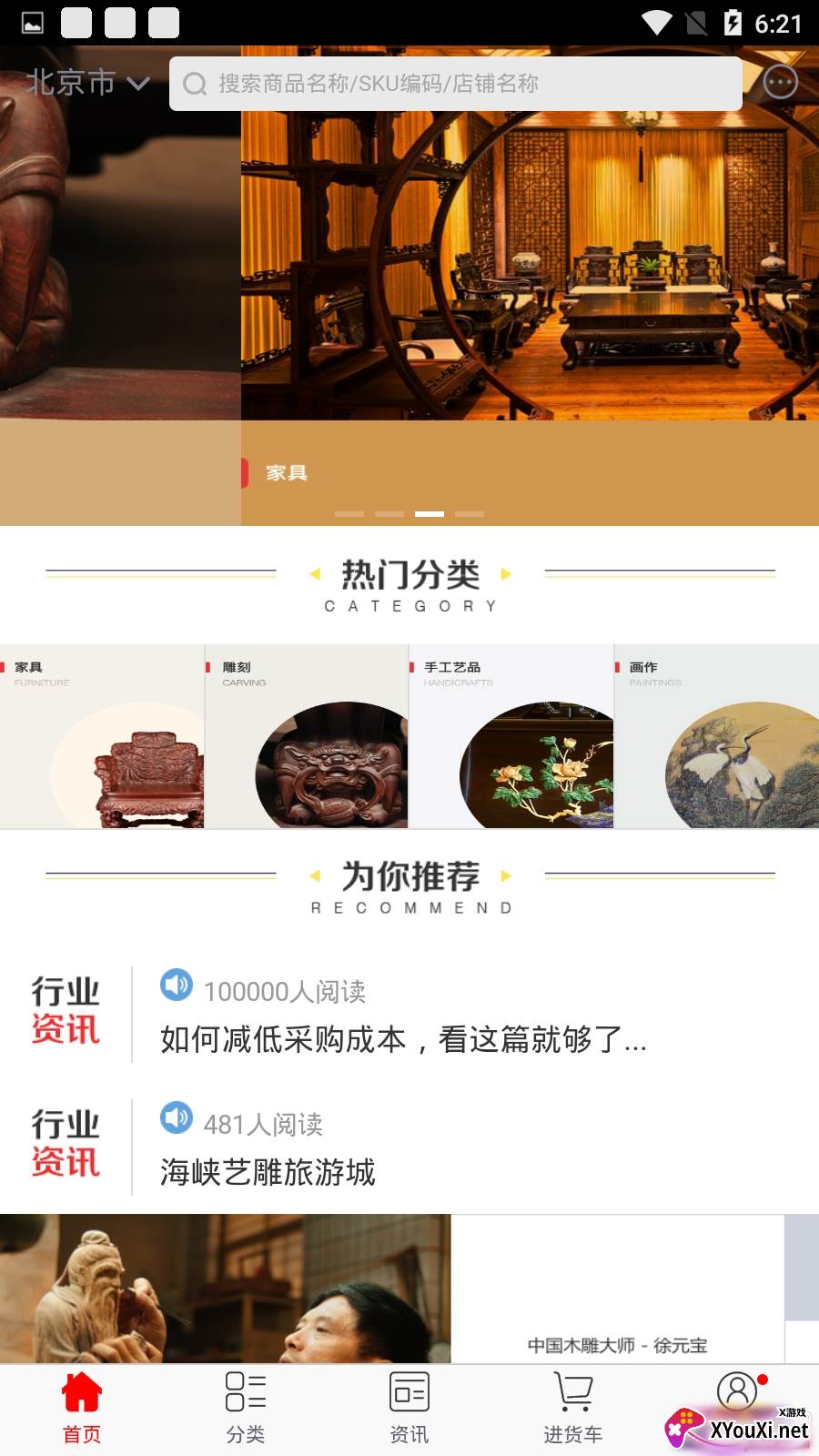The width and height of the screenshot is (819, 1456).
Task: Open the 北京市 city dropdown
Action: tap(87, 83)
